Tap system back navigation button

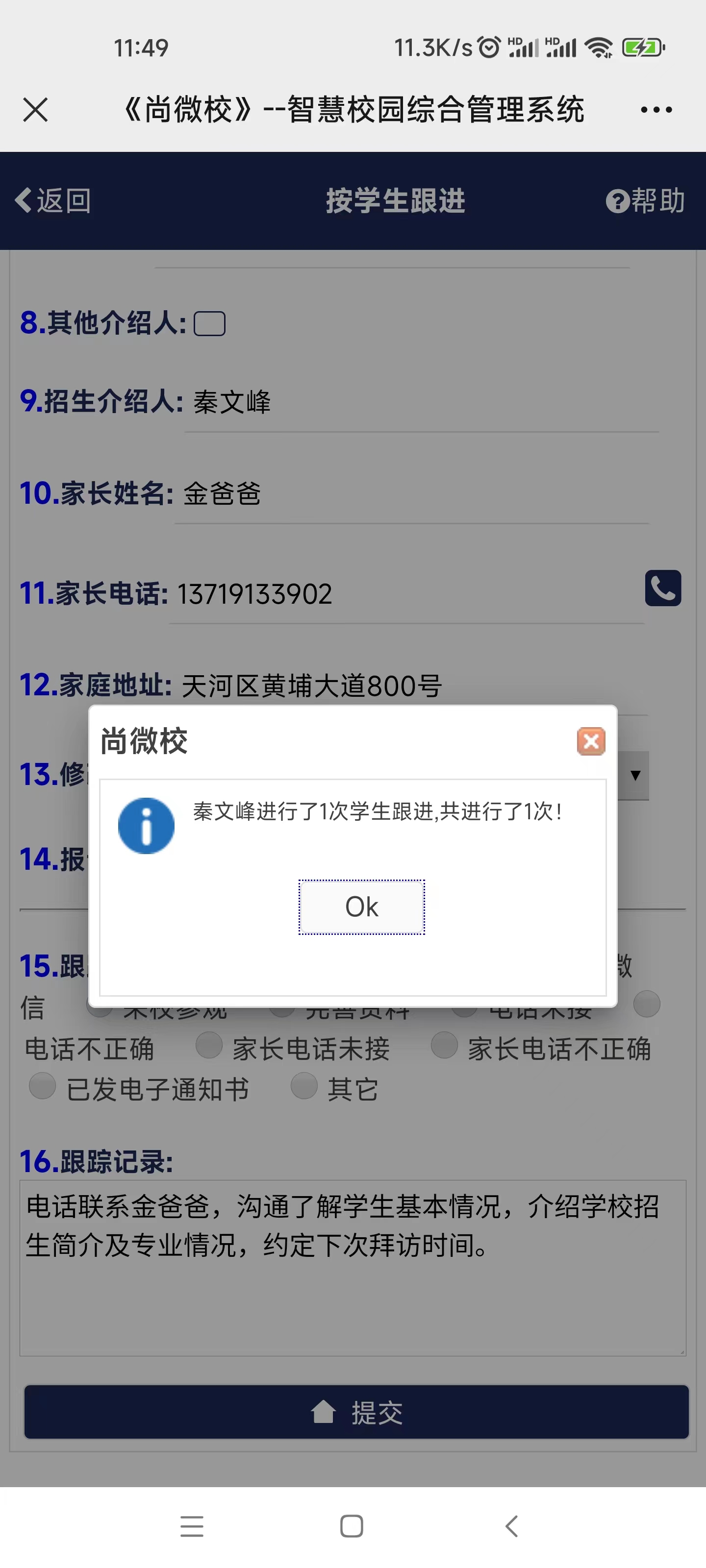(512, 1526)
